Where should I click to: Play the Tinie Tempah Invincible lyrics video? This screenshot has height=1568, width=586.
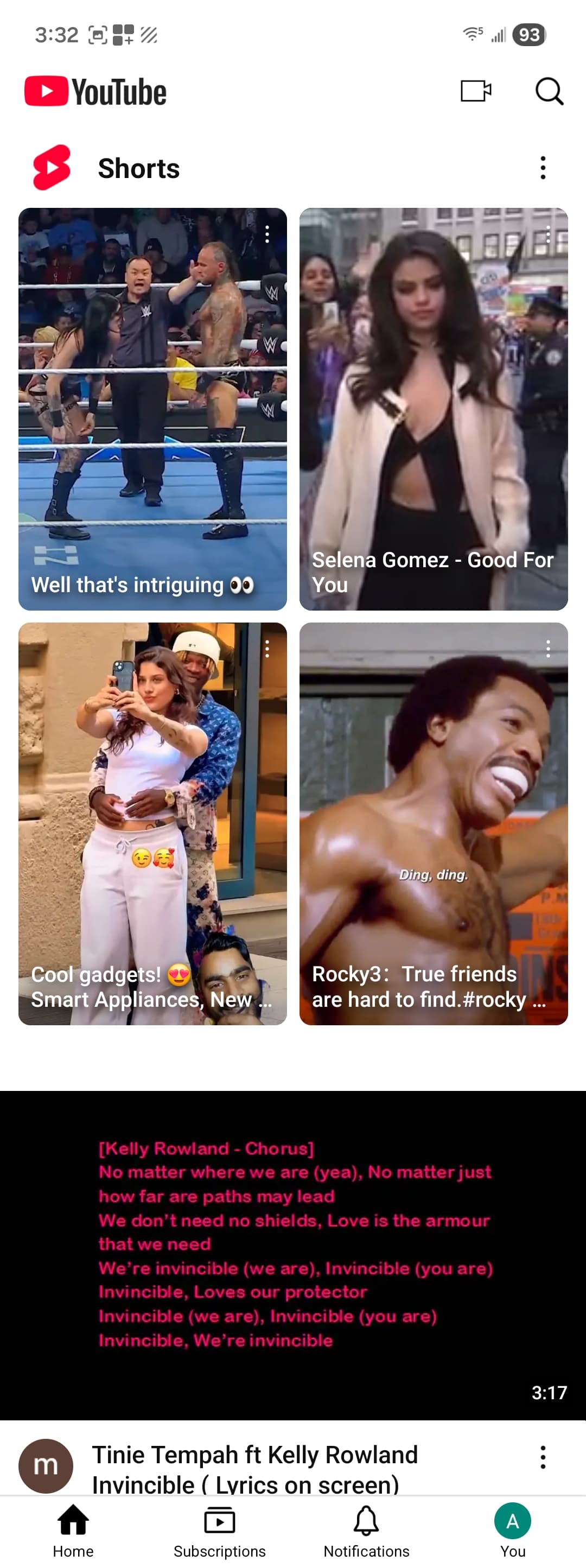292,1255
